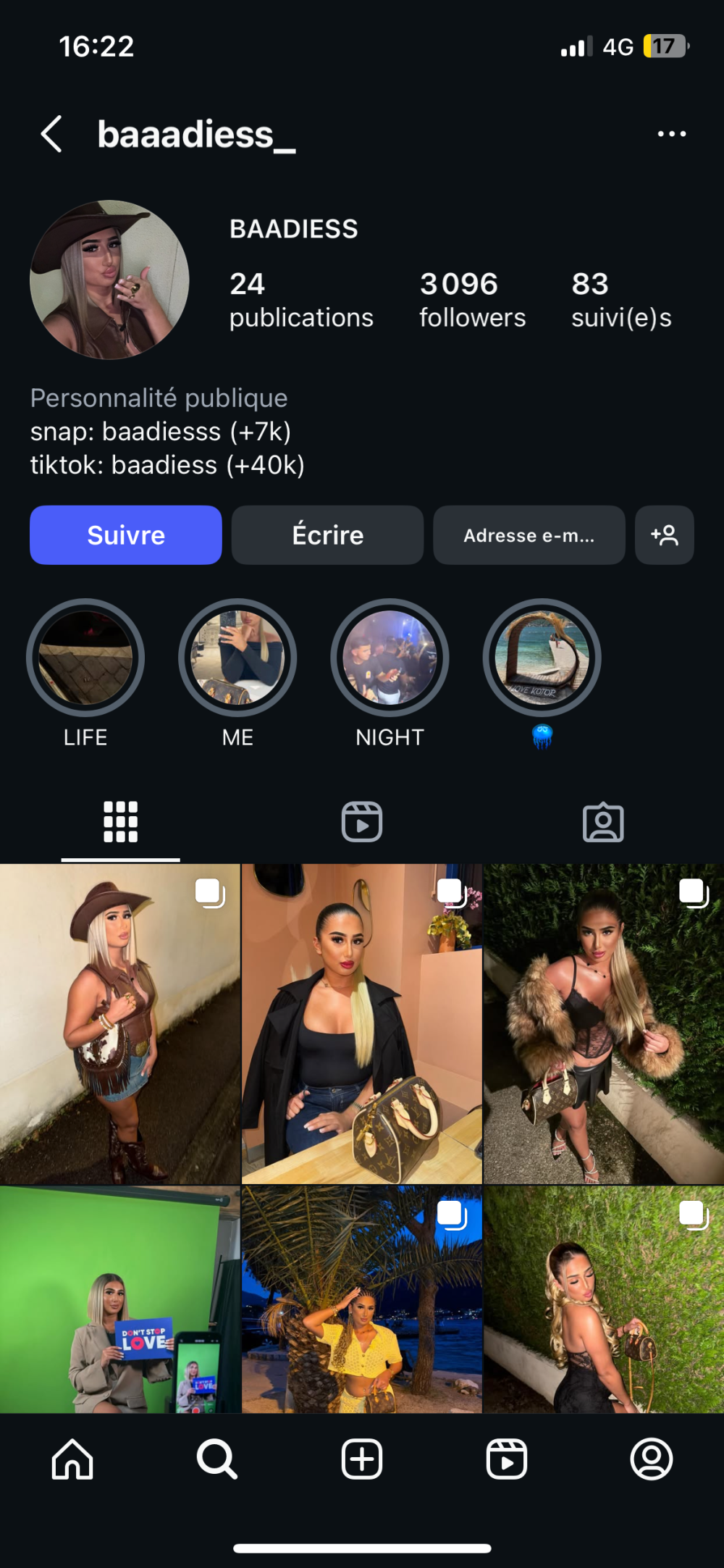
Task: Open the LIFE story highlight
Action: (x=85, y=658)
